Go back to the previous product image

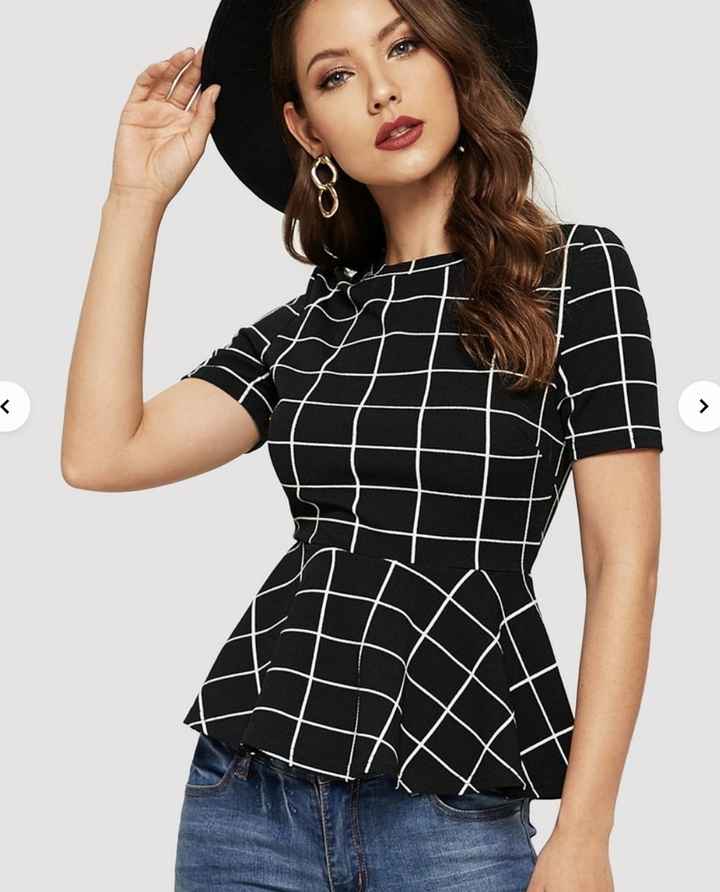click(8, 406)
